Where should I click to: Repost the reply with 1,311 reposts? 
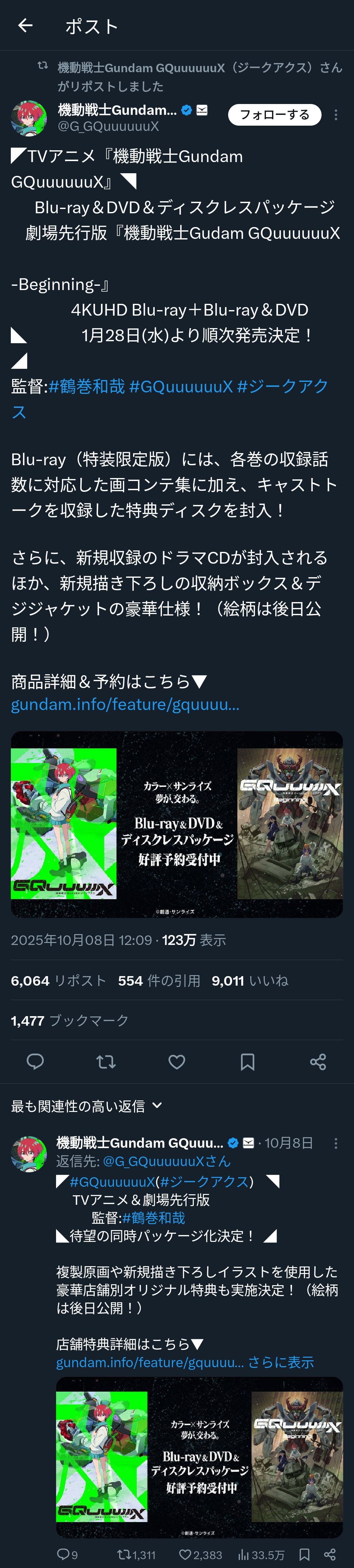(136, 1555)
